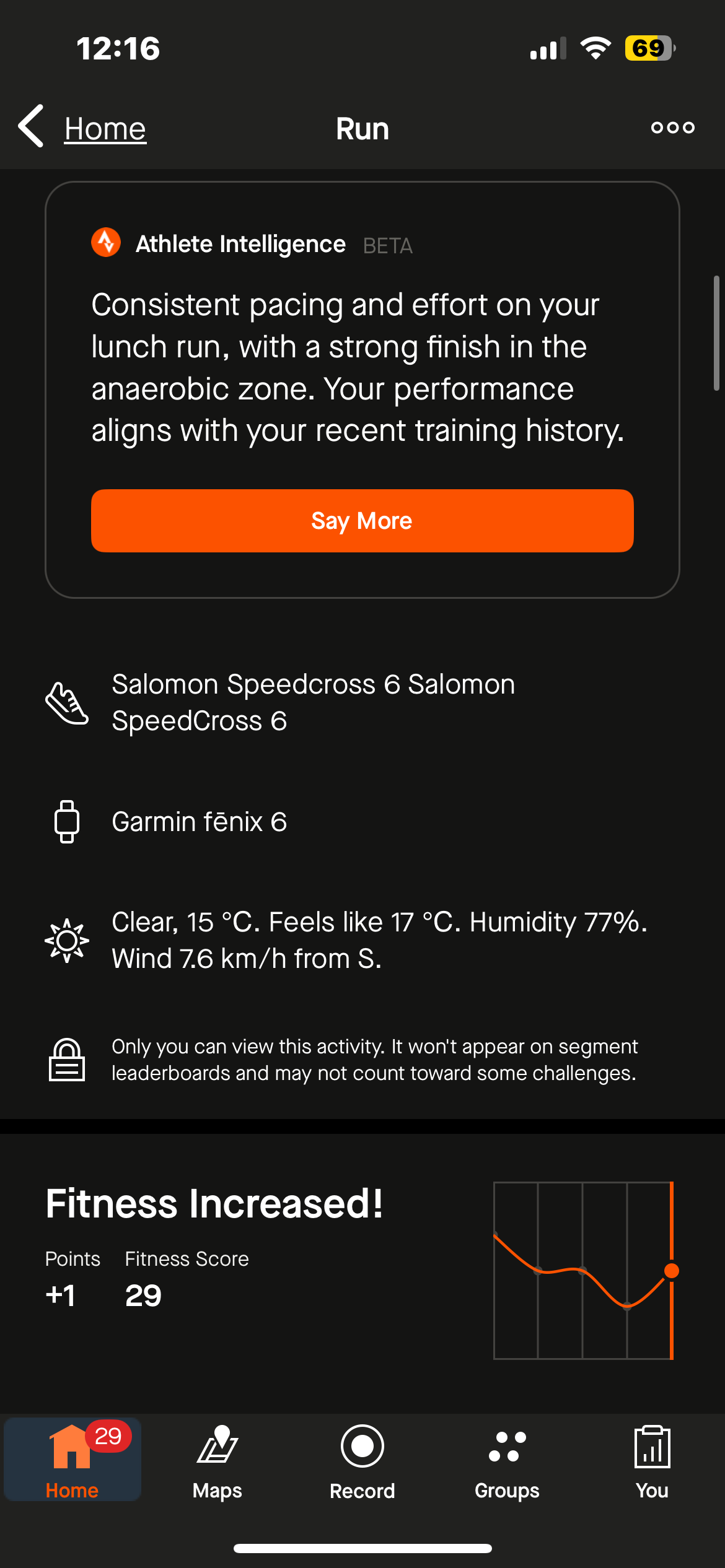725x1568 pixels.
Task: Open the three-dot overflow menu
Action: (672, 128)
